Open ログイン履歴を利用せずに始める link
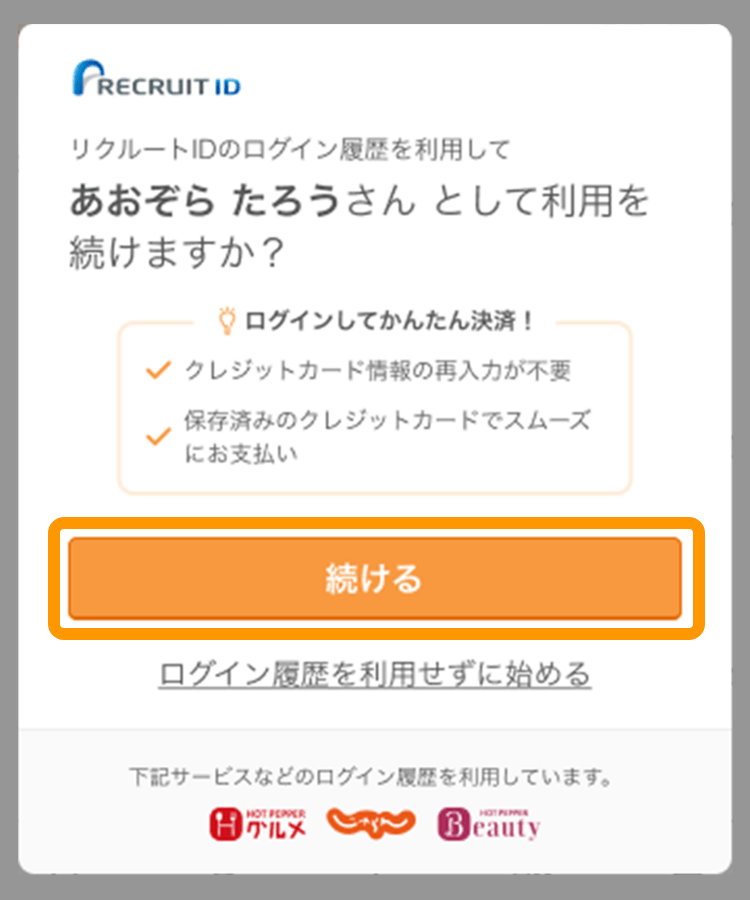 tap(375, 673)
